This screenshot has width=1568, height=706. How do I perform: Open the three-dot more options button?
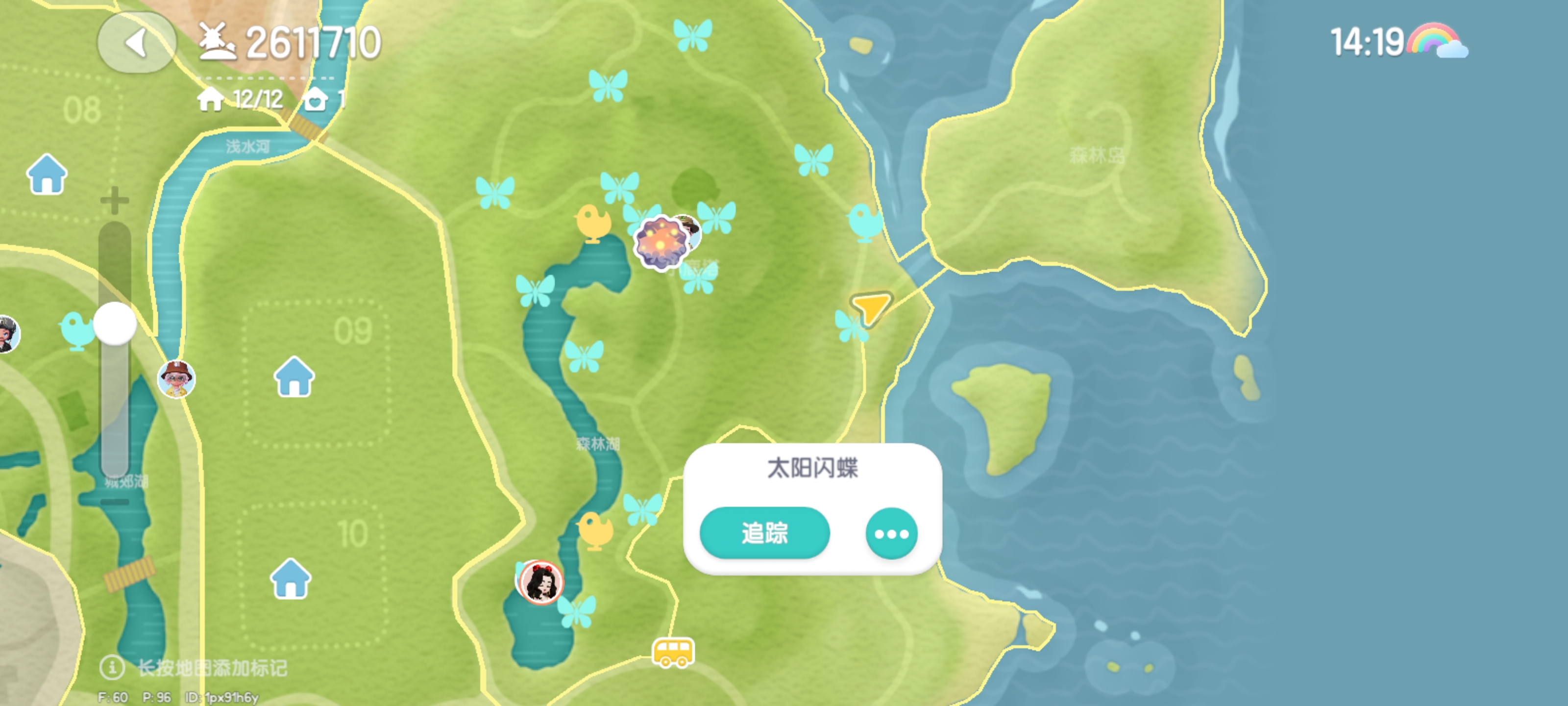pyautogui.click(x=891, y=533)
